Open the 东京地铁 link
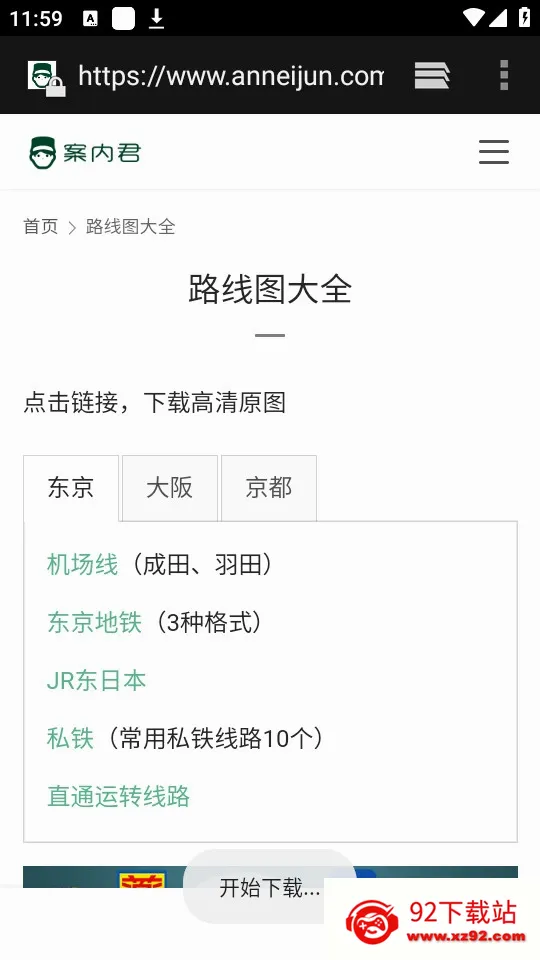Screen dimensions: 540x960 (95, 623)
